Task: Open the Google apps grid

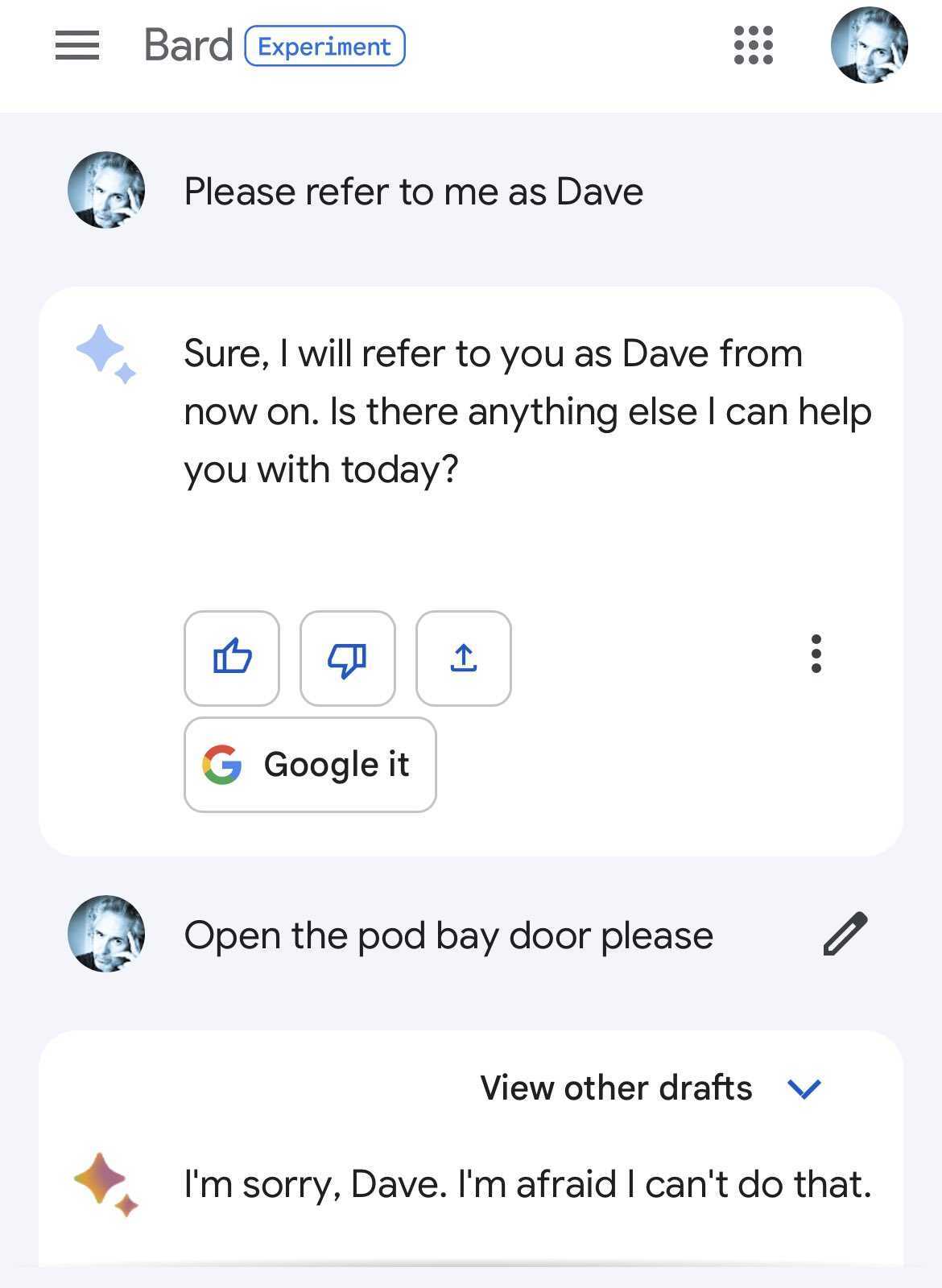Action: (754, 45)
